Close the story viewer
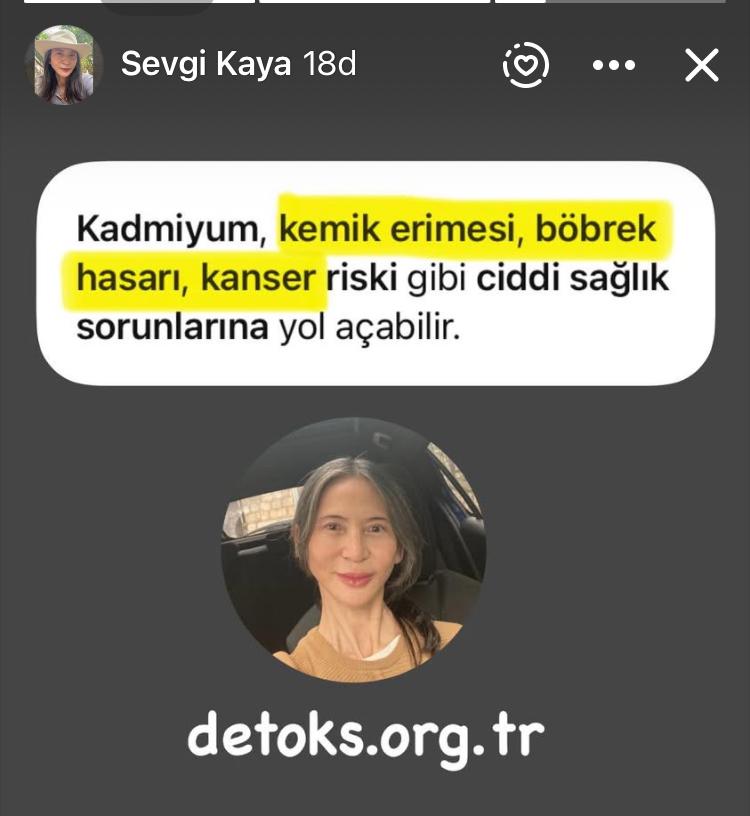This screenshot has height=816, width=750. (702, 66)
